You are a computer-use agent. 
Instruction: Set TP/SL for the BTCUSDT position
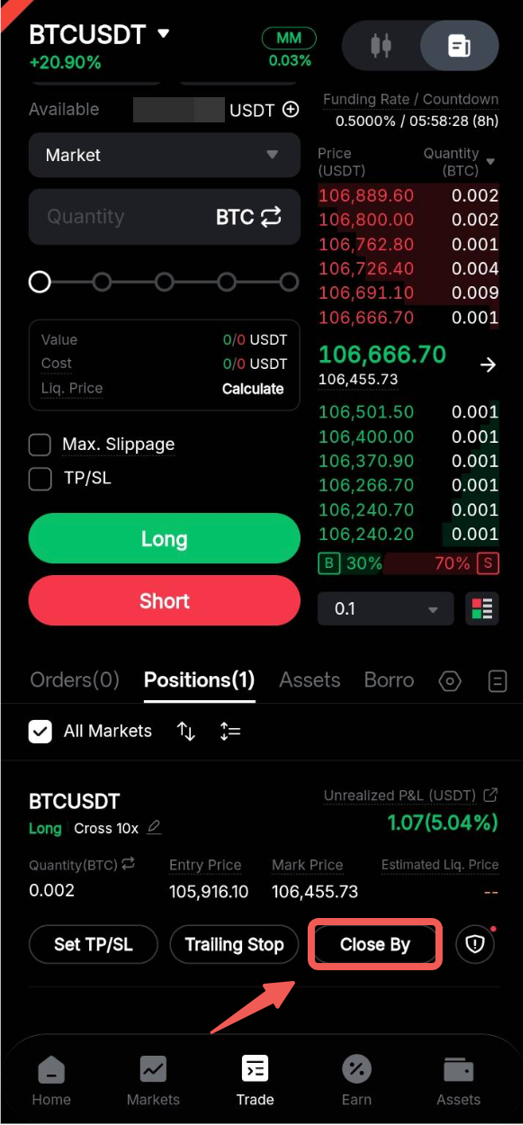pyautogui.click(x=93, y=944)
